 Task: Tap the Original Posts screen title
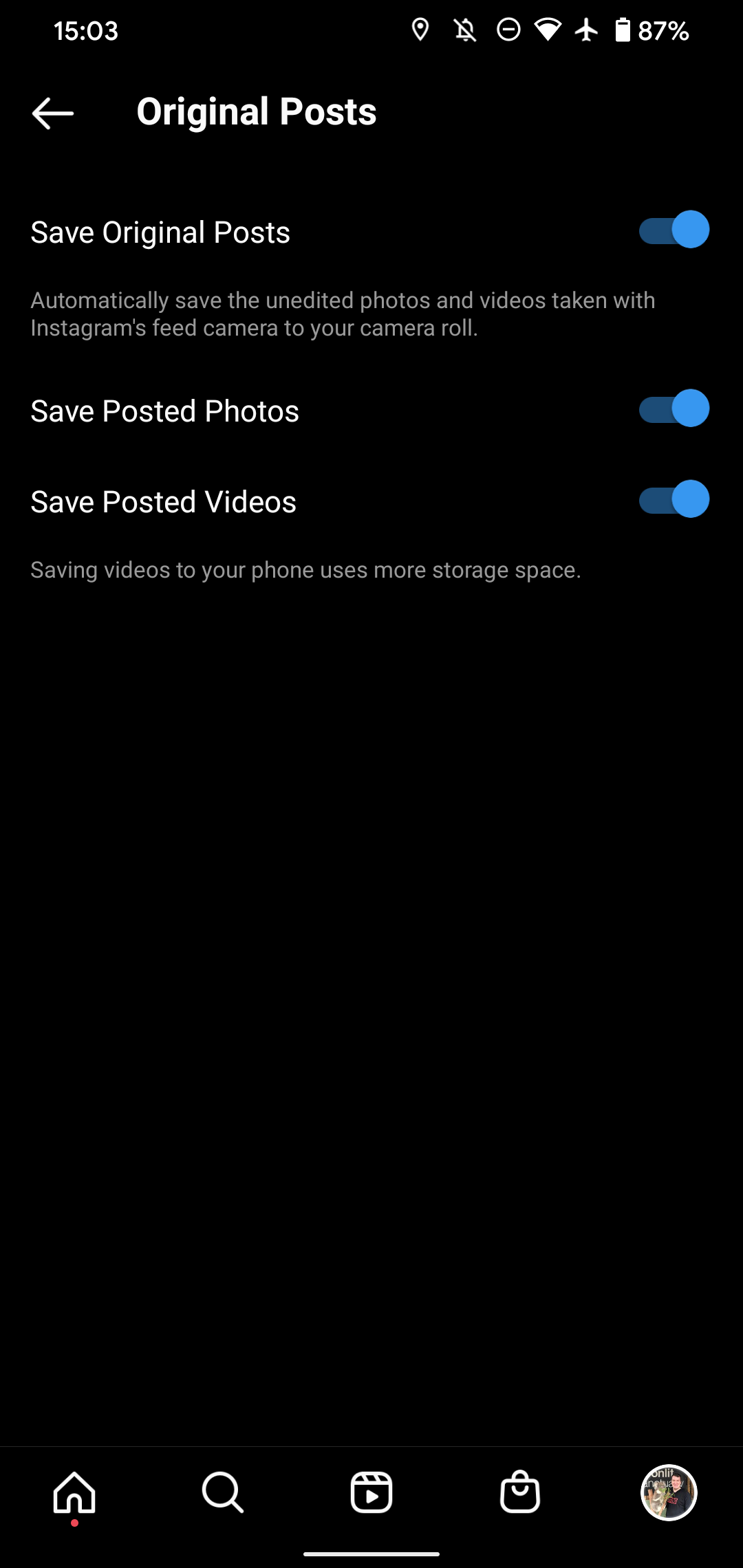coord(257,111)
